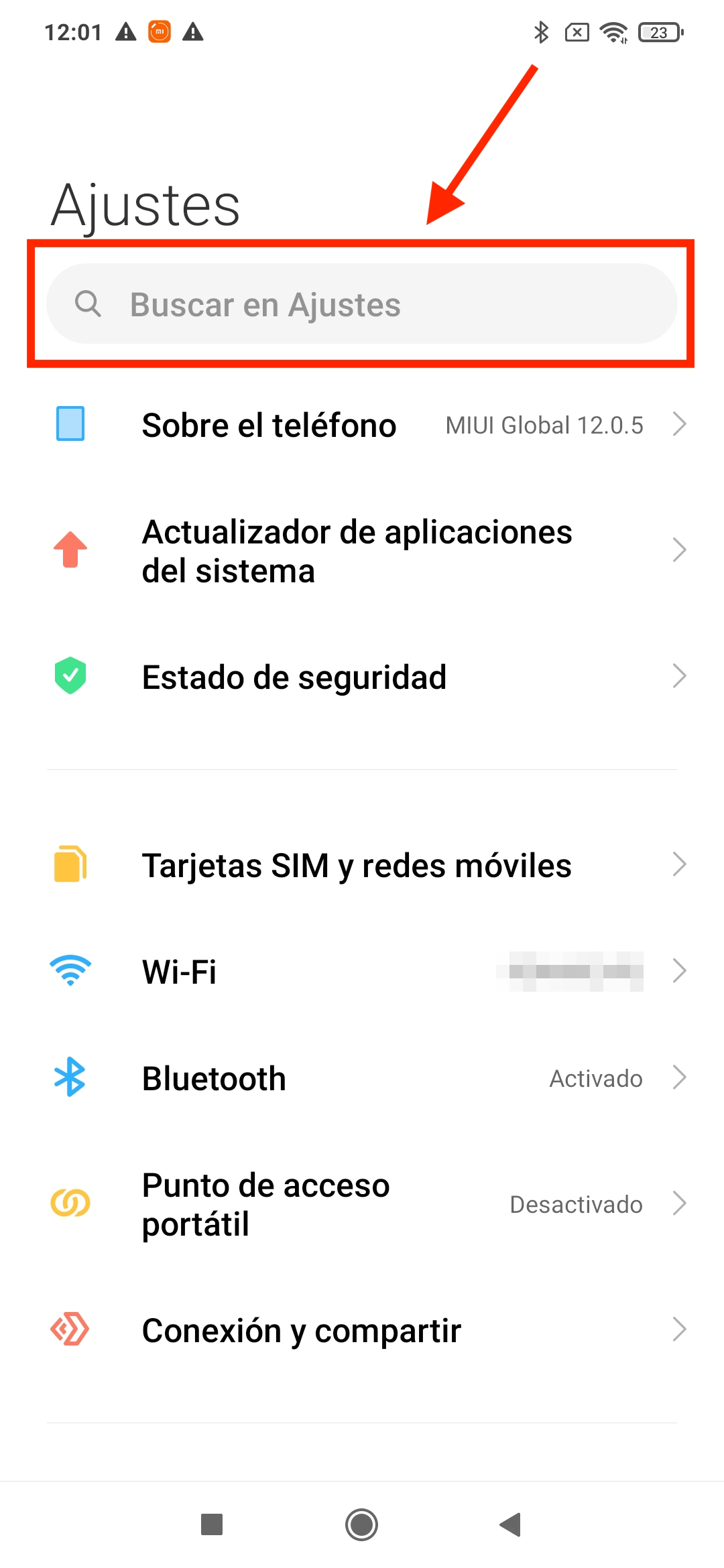The image size is (724, 1568).
Task: Open Conexión y compartir
Action: [x=362, y=1330]
